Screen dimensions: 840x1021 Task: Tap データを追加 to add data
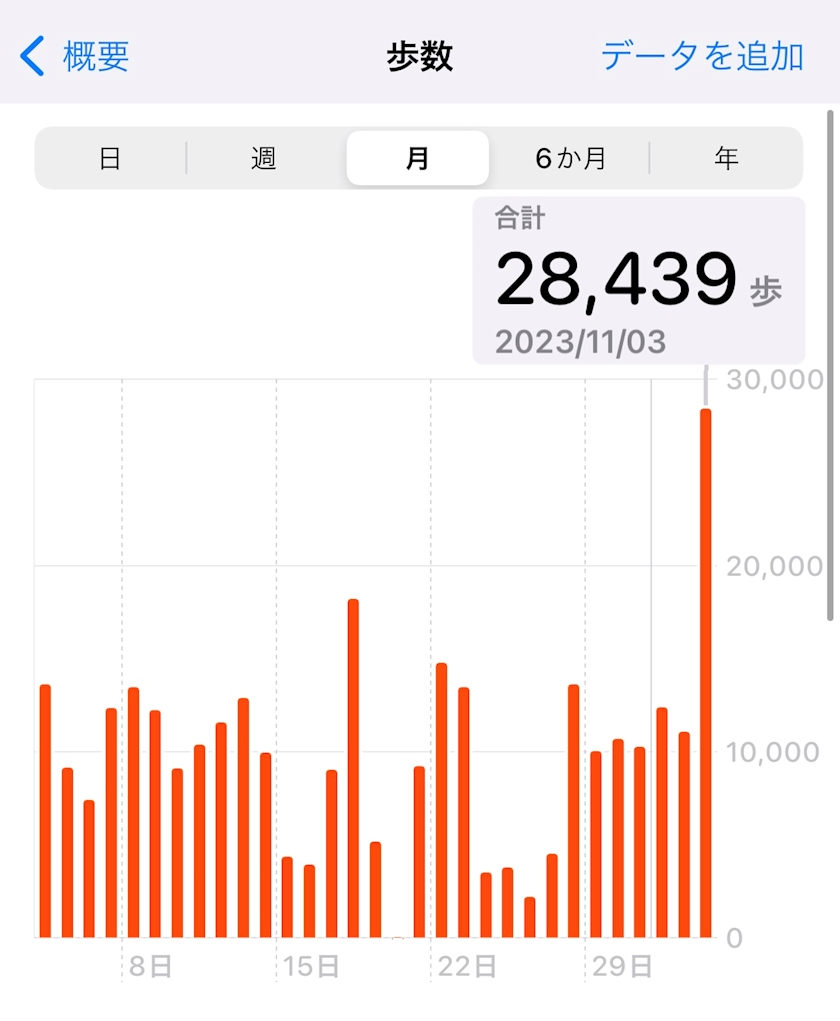pyautogui.click(x=701, y=56)
